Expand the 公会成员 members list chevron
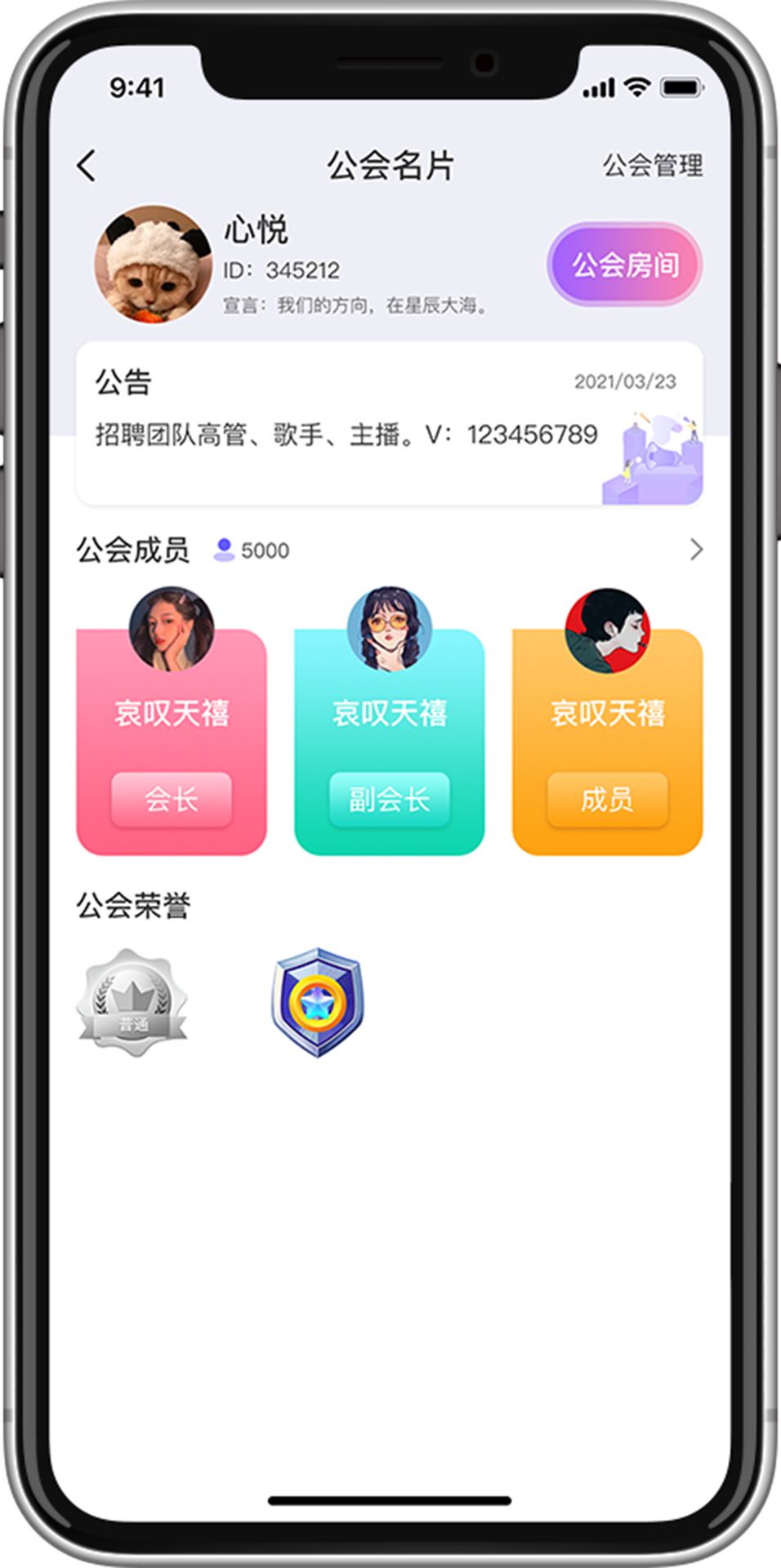Viewport: 781px width, 1568px height. [x=695, y=550]
